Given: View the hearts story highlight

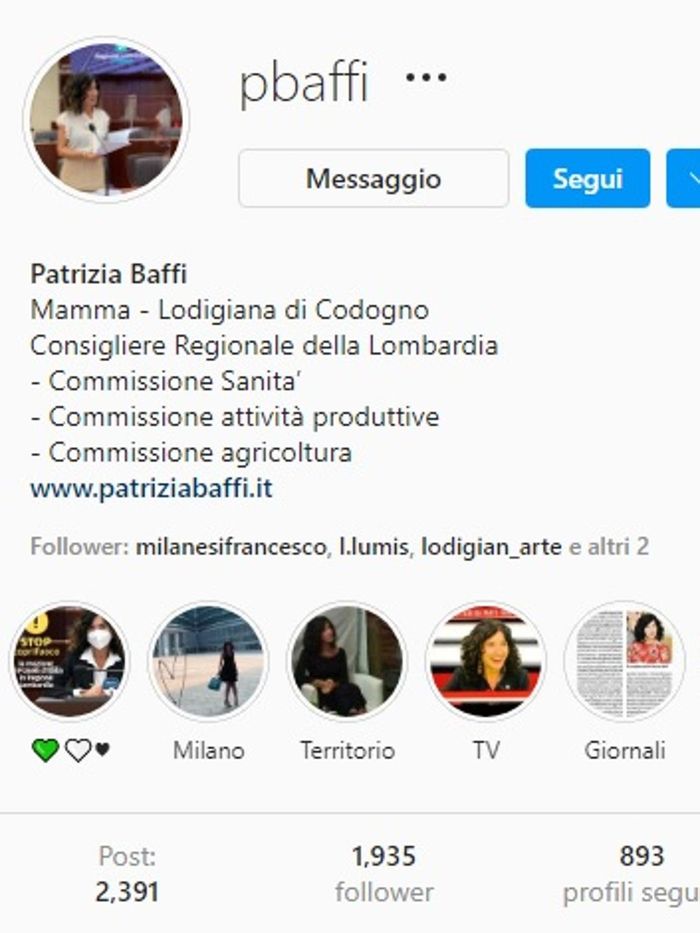Looking at the screenshot, I should coord(70,661).
